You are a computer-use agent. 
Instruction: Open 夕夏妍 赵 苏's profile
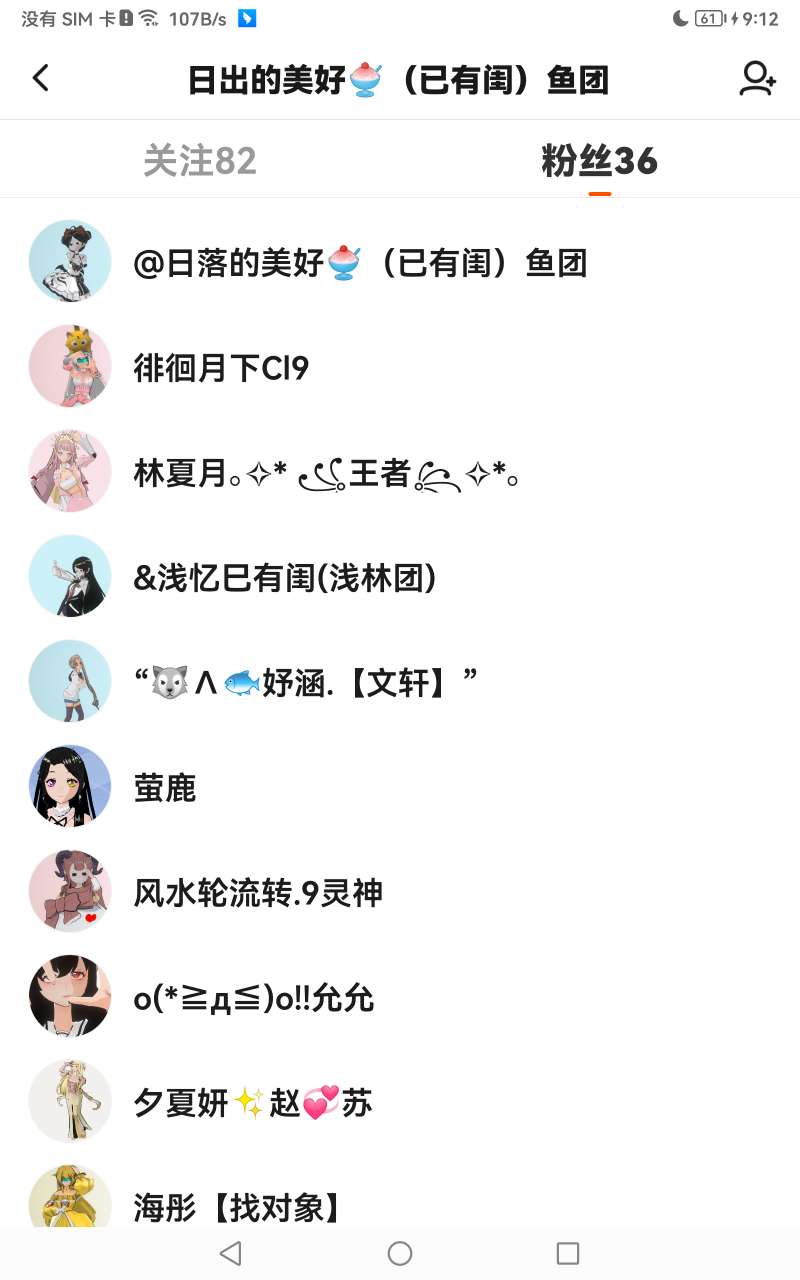tap(400, 1103)
